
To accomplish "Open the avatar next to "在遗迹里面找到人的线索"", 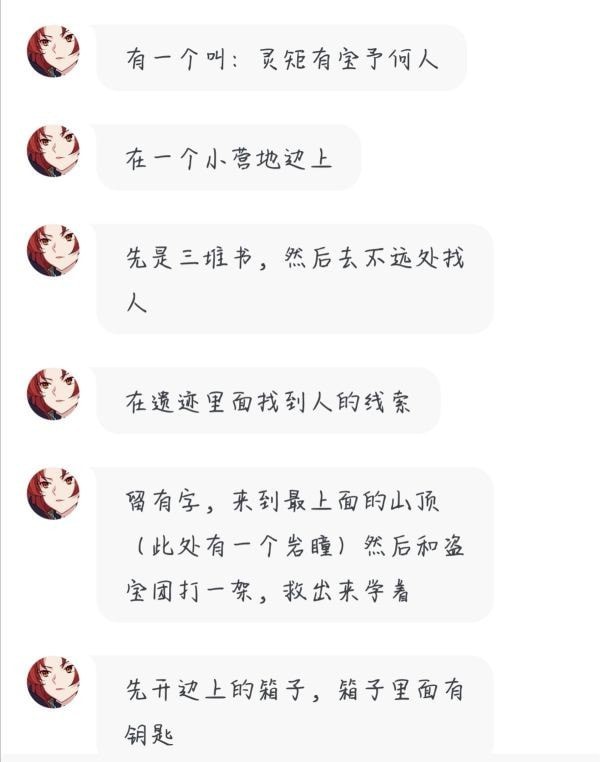I will (x=53, y=393).
